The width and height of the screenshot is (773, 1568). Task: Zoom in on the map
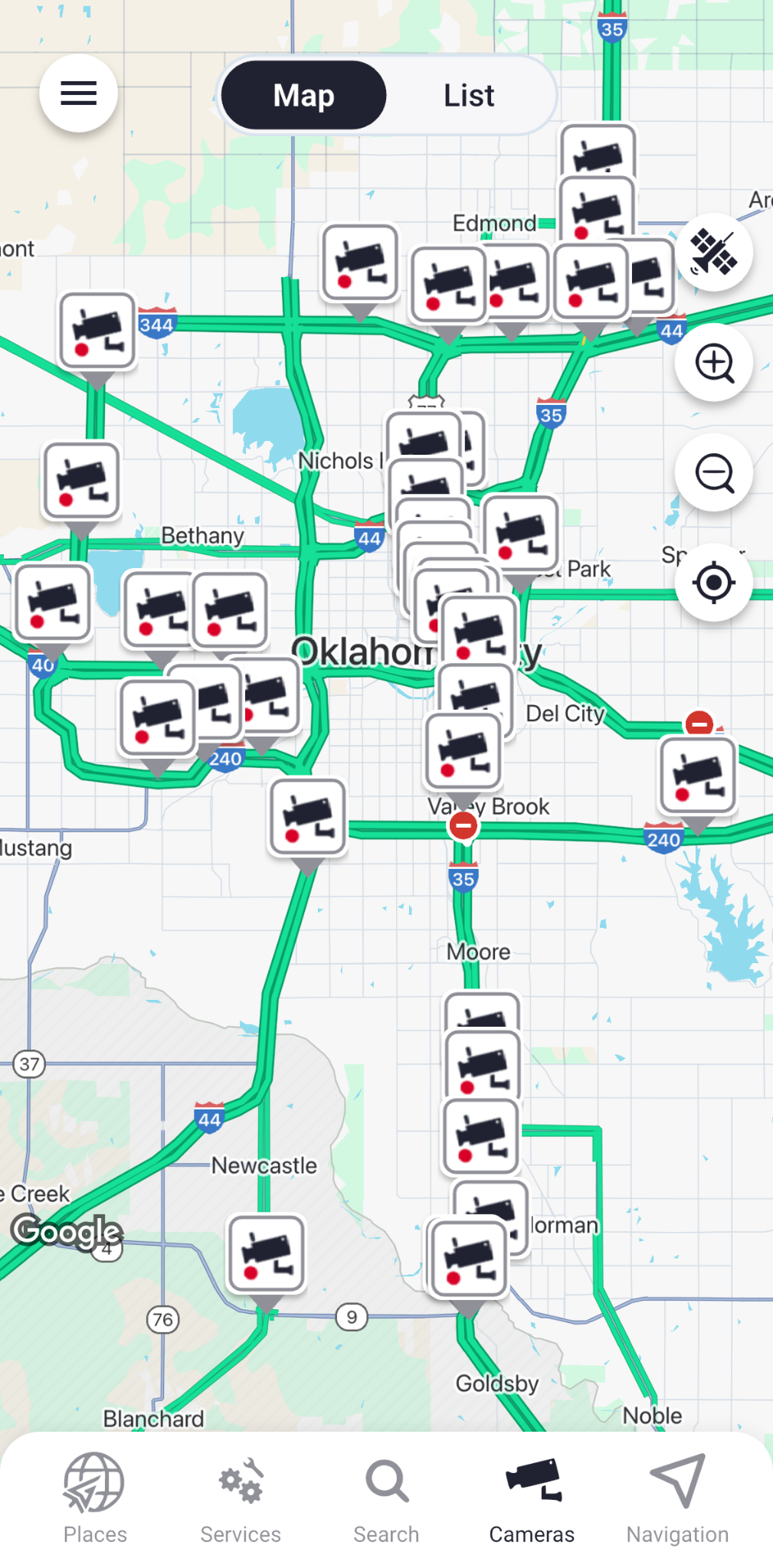pos(714,363)
